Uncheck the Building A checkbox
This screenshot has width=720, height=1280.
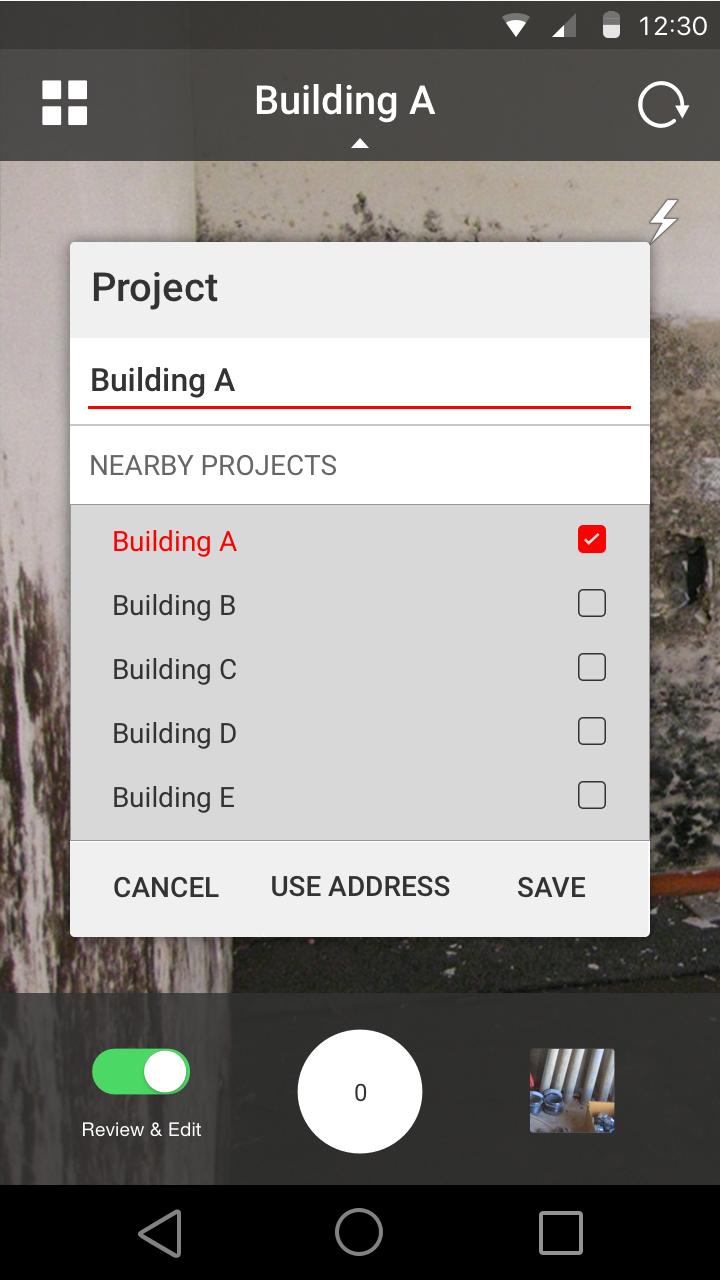592,540
